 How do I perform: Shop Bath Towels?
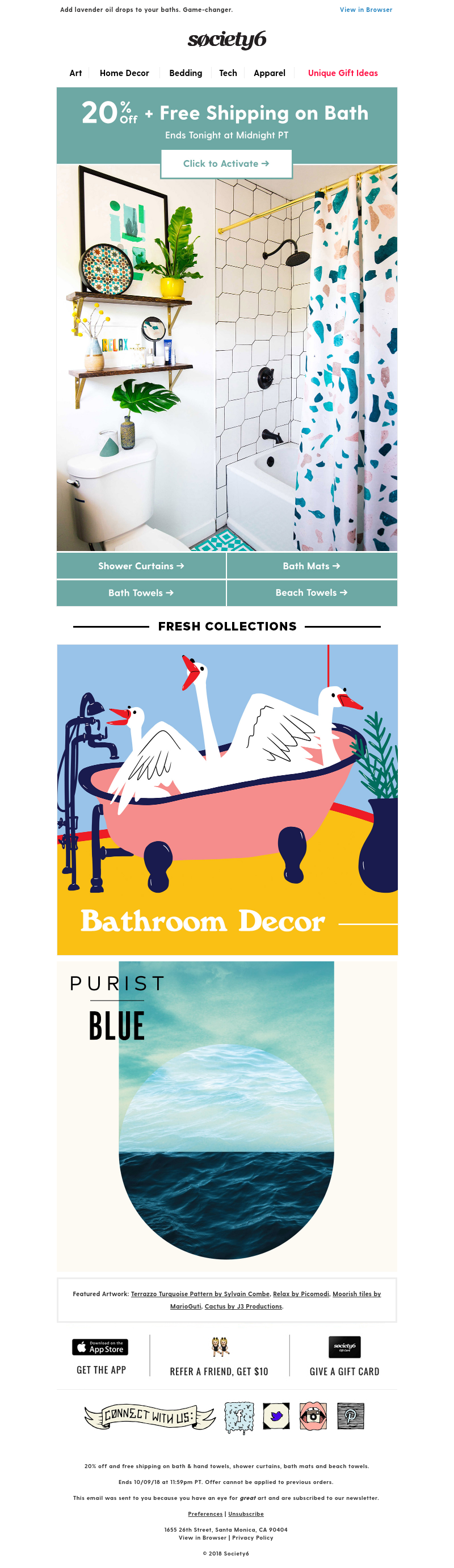pyautogui.click(x=141, y=593)
